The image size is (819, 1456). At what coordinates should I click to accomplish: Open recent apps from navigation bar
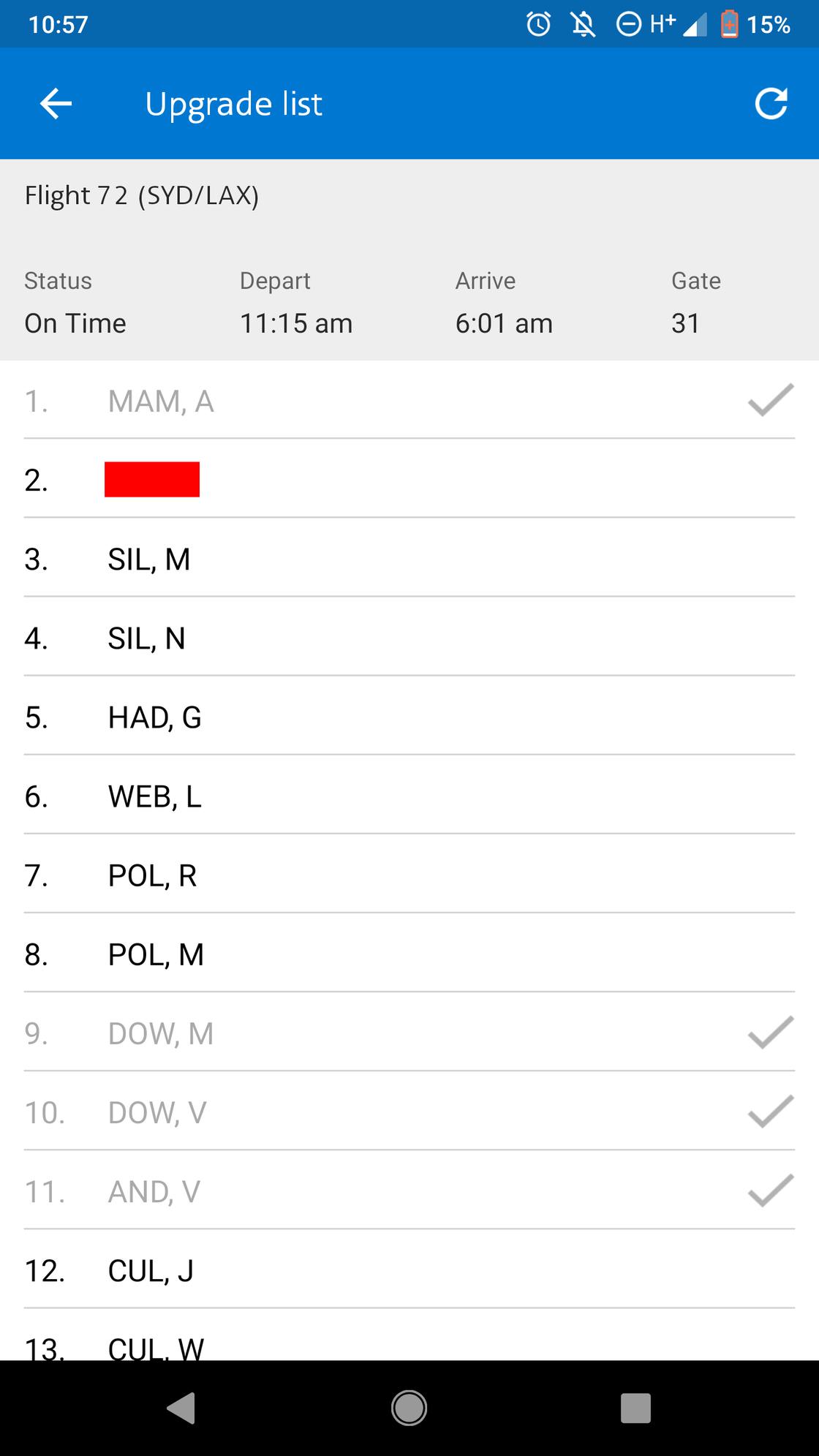635,1408
